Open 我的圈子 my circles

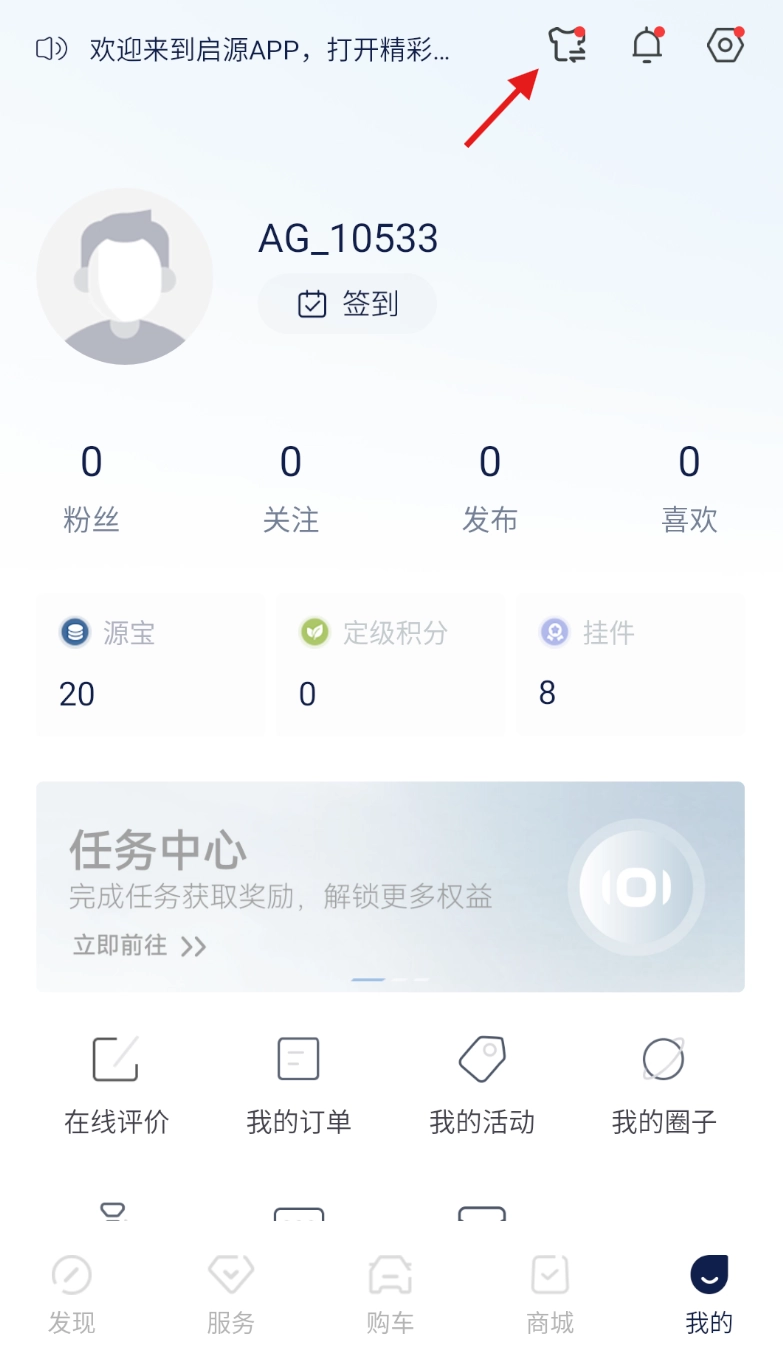click(x=664, y=1085)
